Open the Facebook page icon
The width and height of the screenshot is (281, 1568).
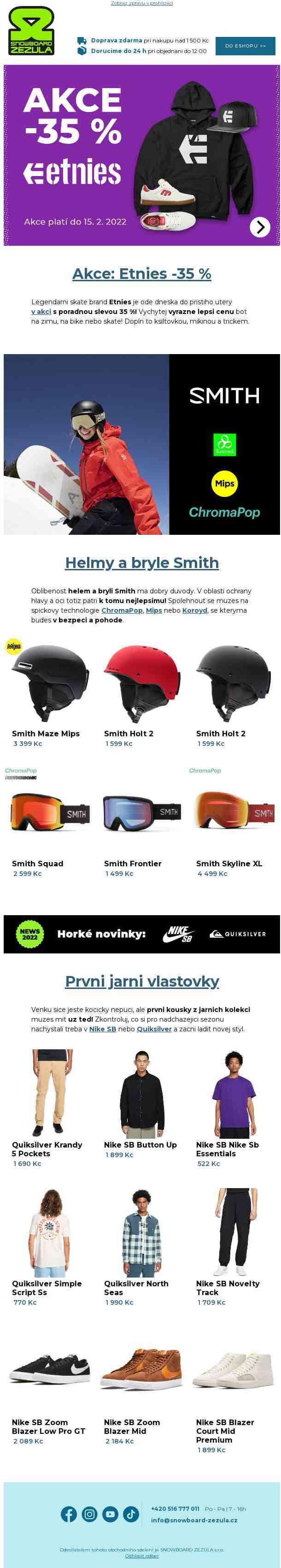[x=69, y=1514]
